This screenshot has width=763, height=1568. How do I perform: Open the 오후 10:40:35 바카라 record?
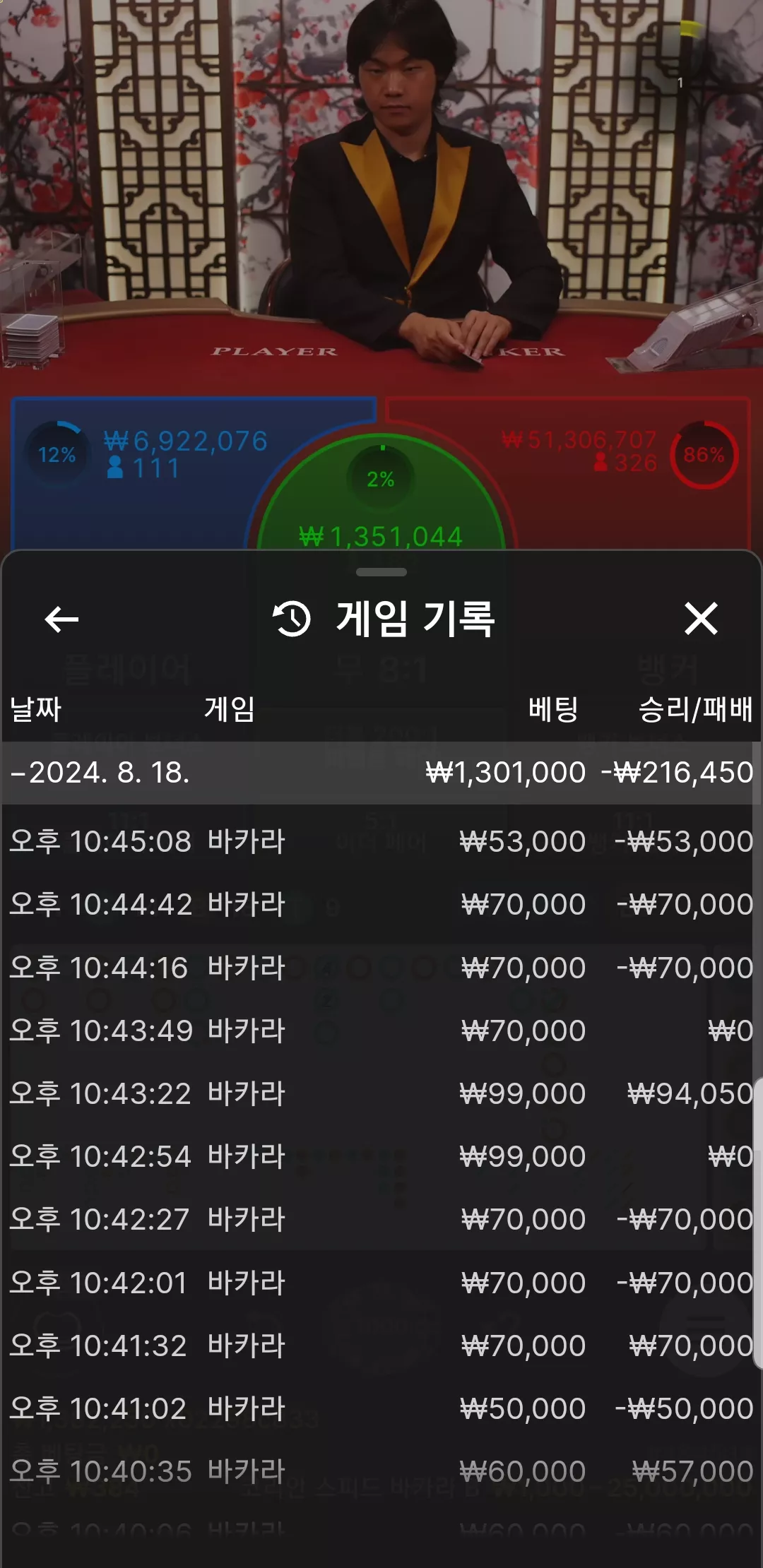381,1471
